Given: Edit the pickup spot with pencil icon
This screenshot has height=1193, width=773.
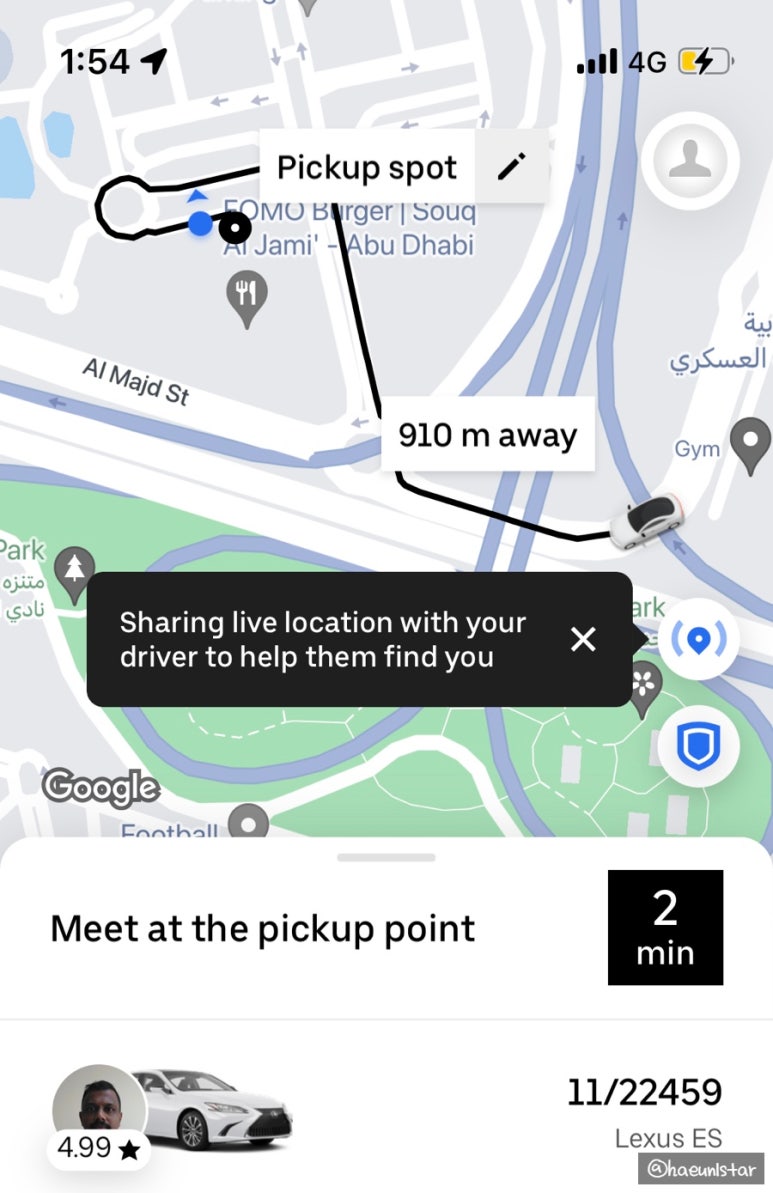Looking at the screenshot, I should 511,167.
